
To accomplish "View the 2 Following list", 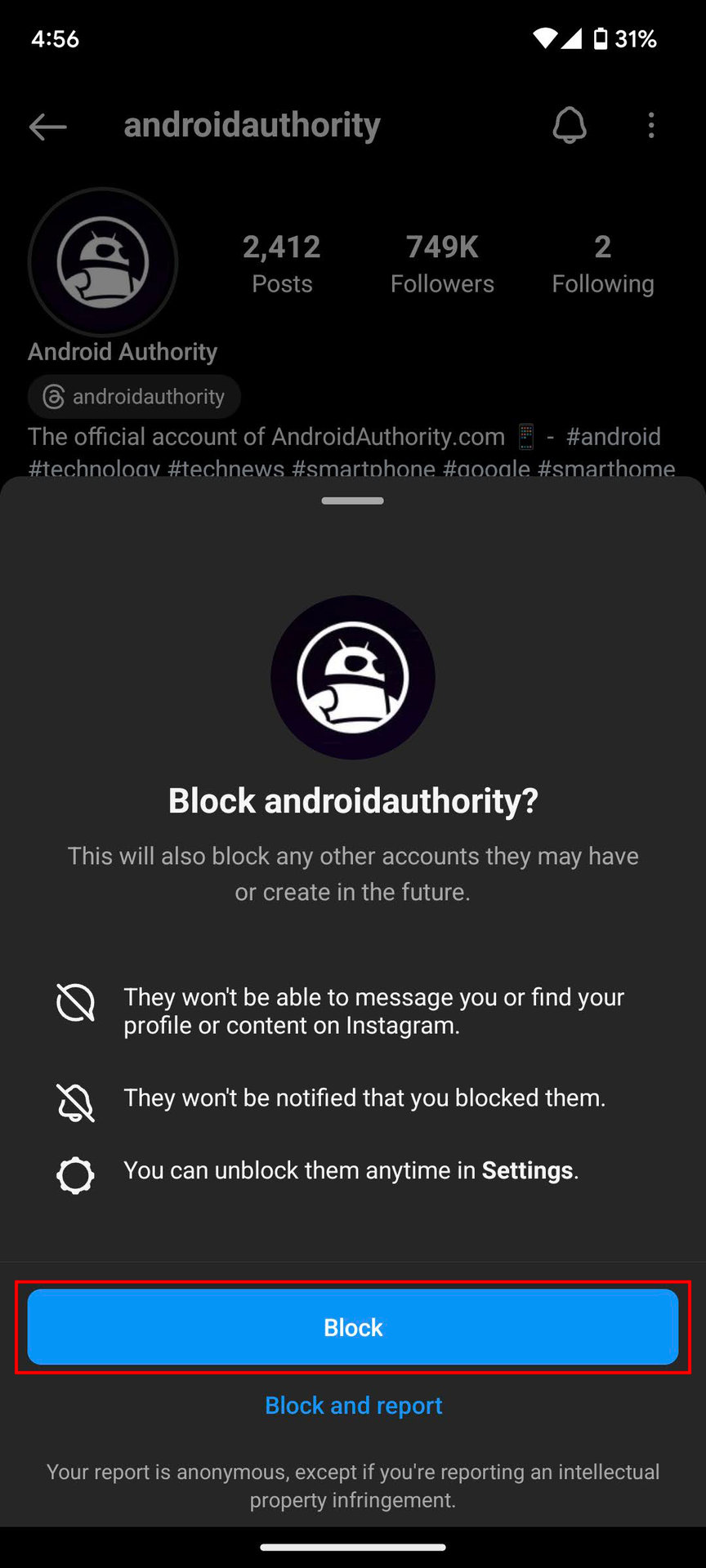I will [x=602, y=263].
